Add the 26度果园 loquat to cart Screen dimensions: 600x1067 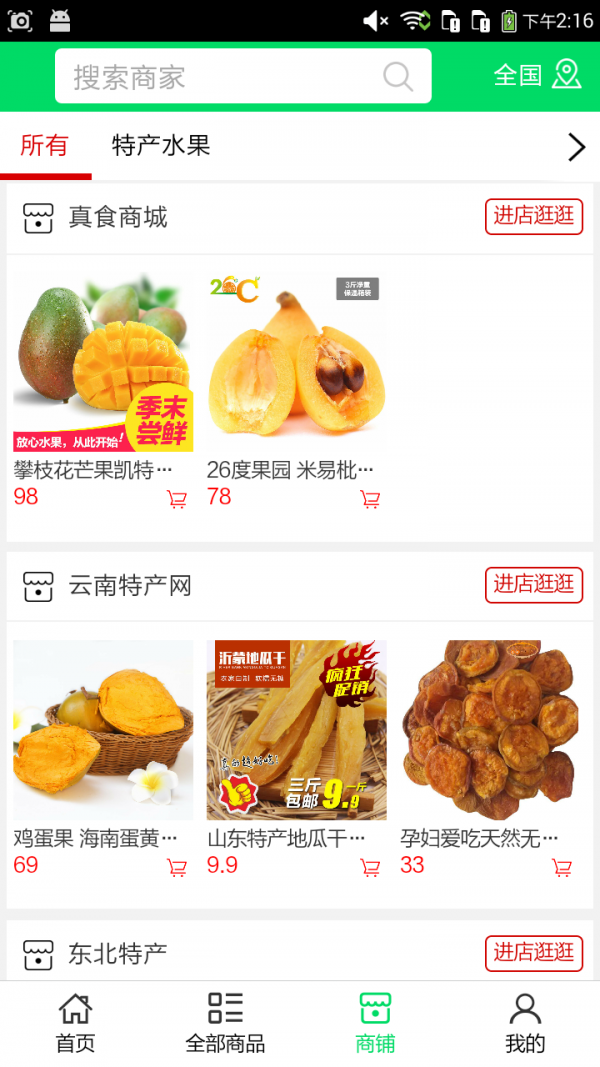pyautogui.click(x=370, y=499)
